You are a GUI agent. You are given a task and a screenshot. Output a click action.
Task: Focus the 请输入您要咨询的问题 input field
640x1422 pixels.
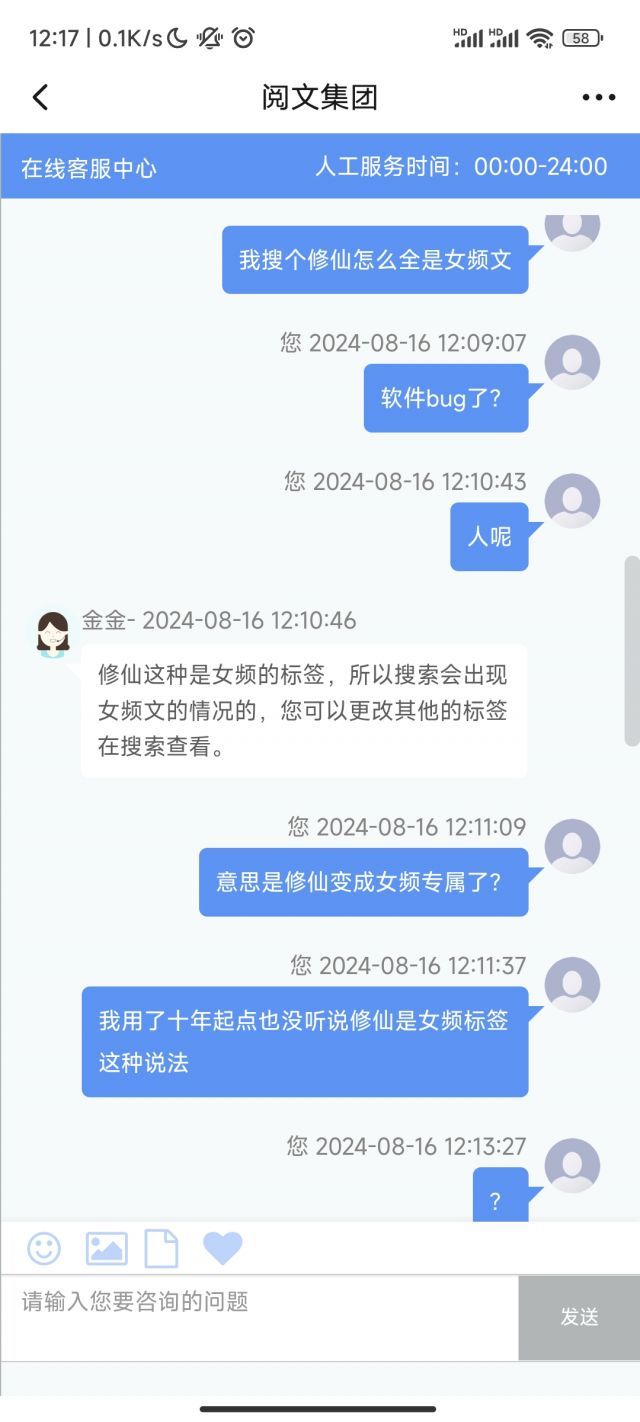click(x=260, y=1318)
